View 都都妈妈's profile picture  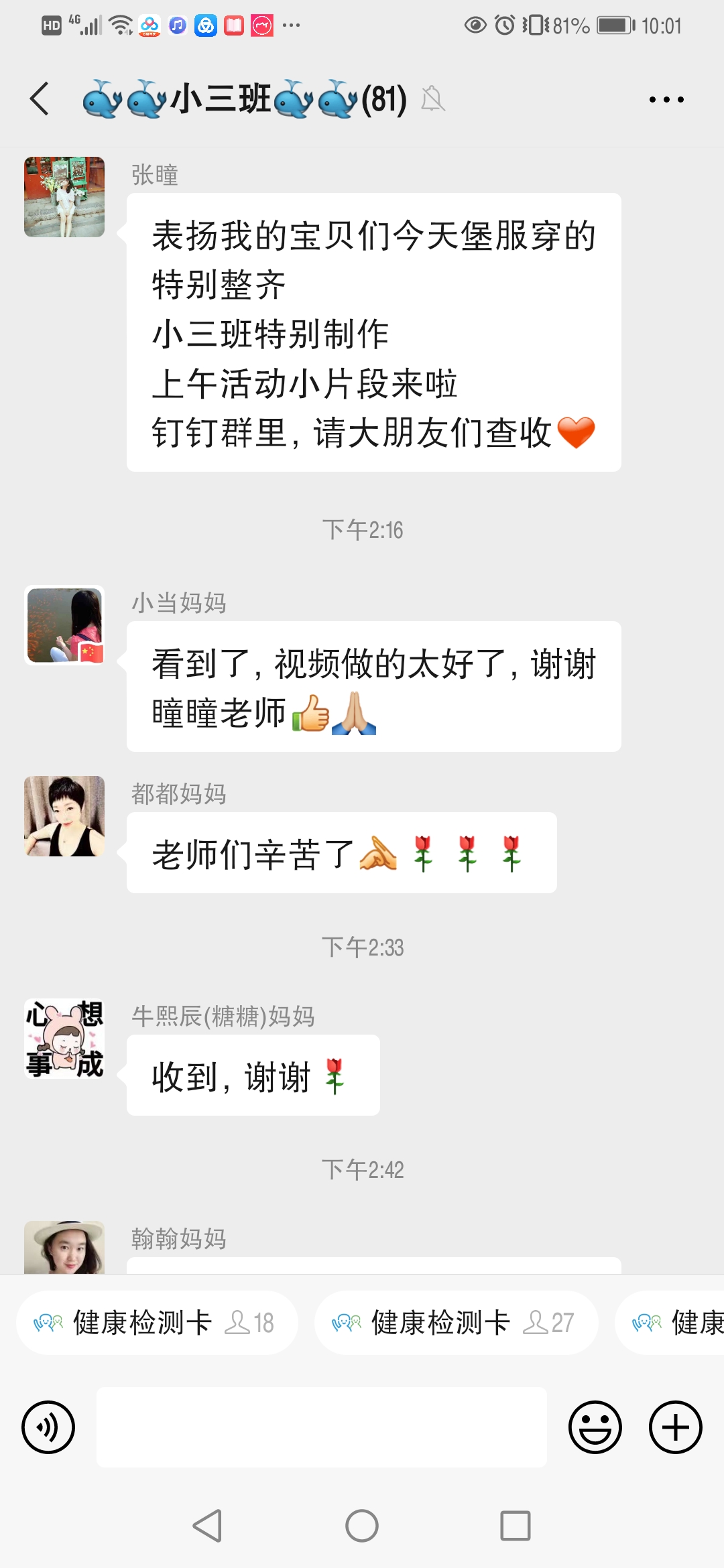point(64,816)
